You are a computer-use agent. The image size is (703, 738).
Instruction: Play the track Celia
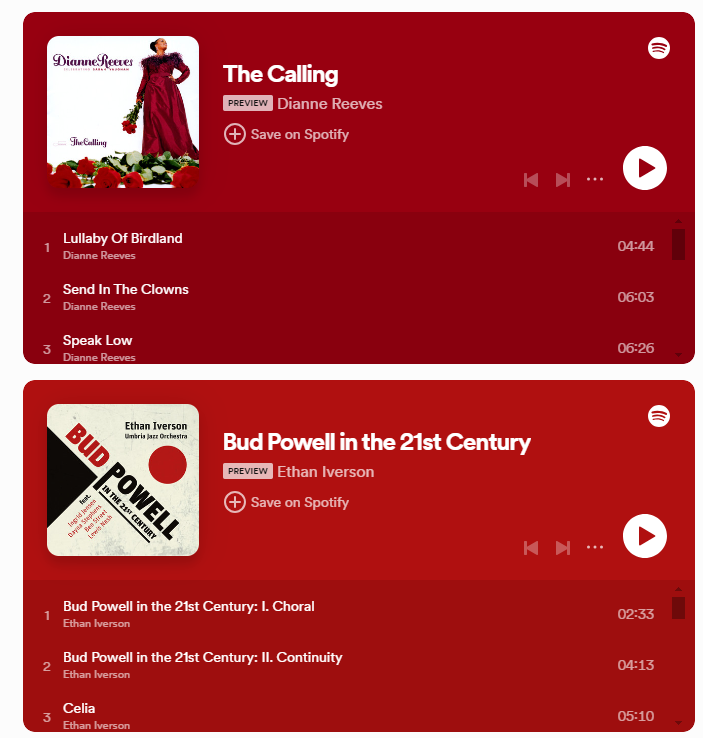pyautogui.click(x=80, y=708)
